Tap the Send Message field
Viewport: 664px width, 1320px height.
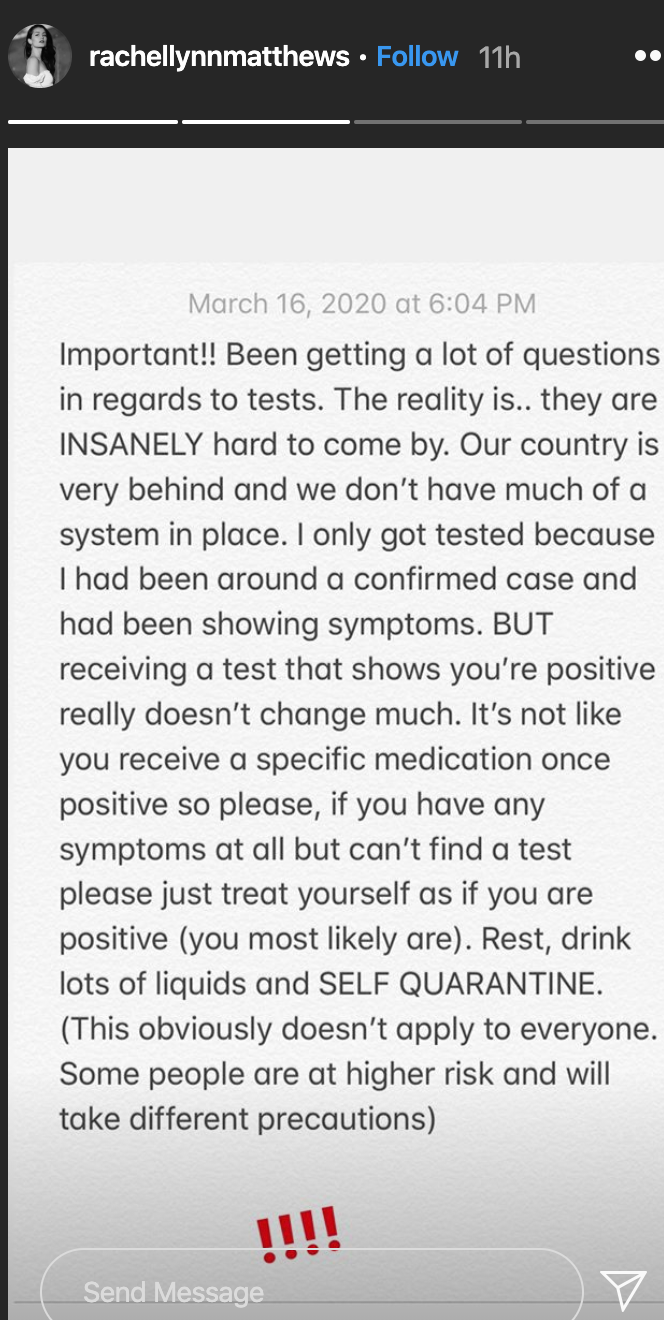(311, 1290)
